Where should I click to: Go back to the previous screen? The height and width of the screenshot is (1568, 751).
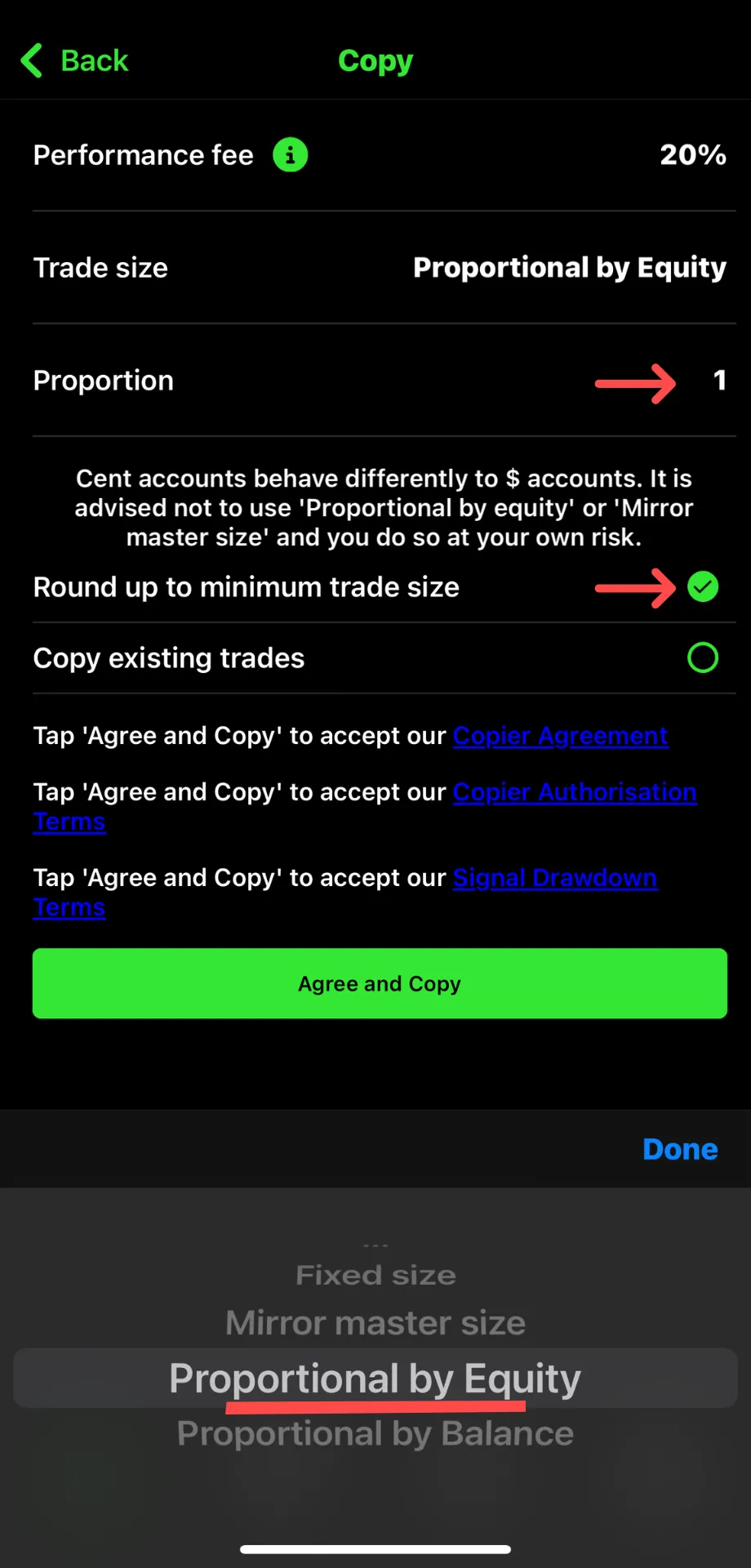pyautogui.click(x=74, y=60)
